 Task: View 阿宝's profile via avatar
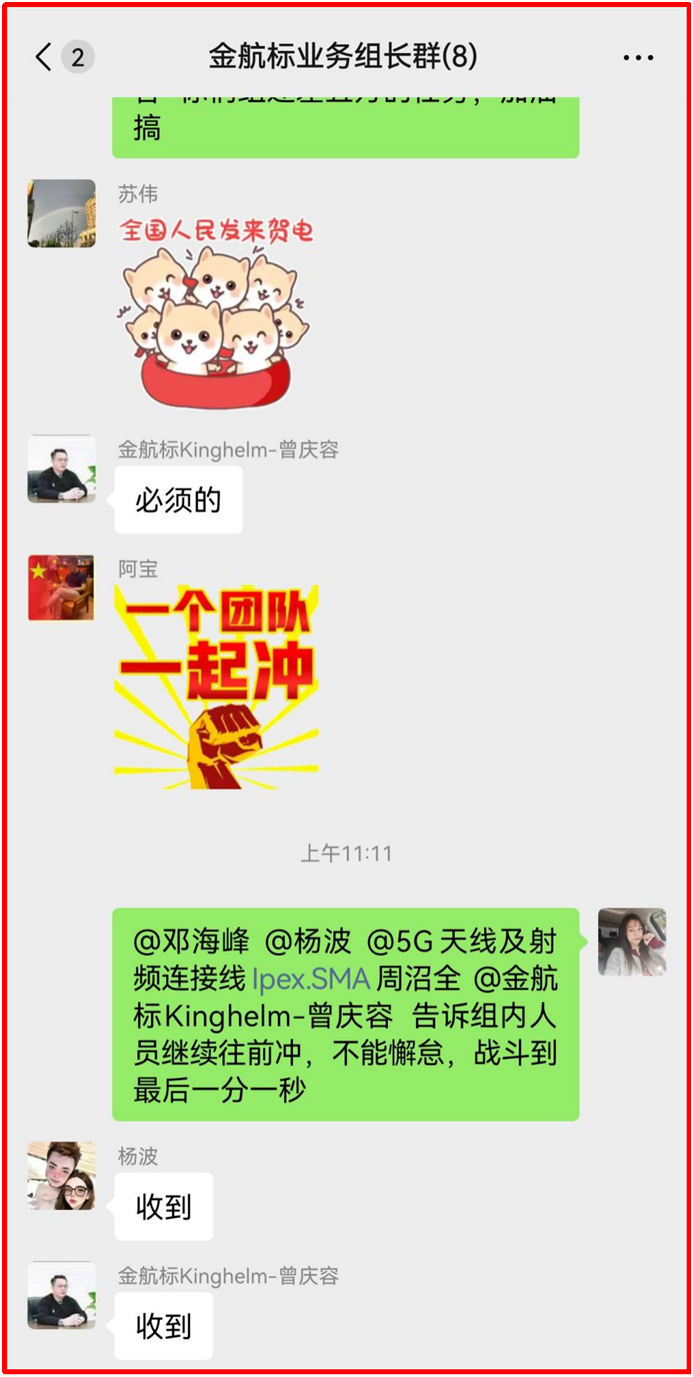click(62, 588)
